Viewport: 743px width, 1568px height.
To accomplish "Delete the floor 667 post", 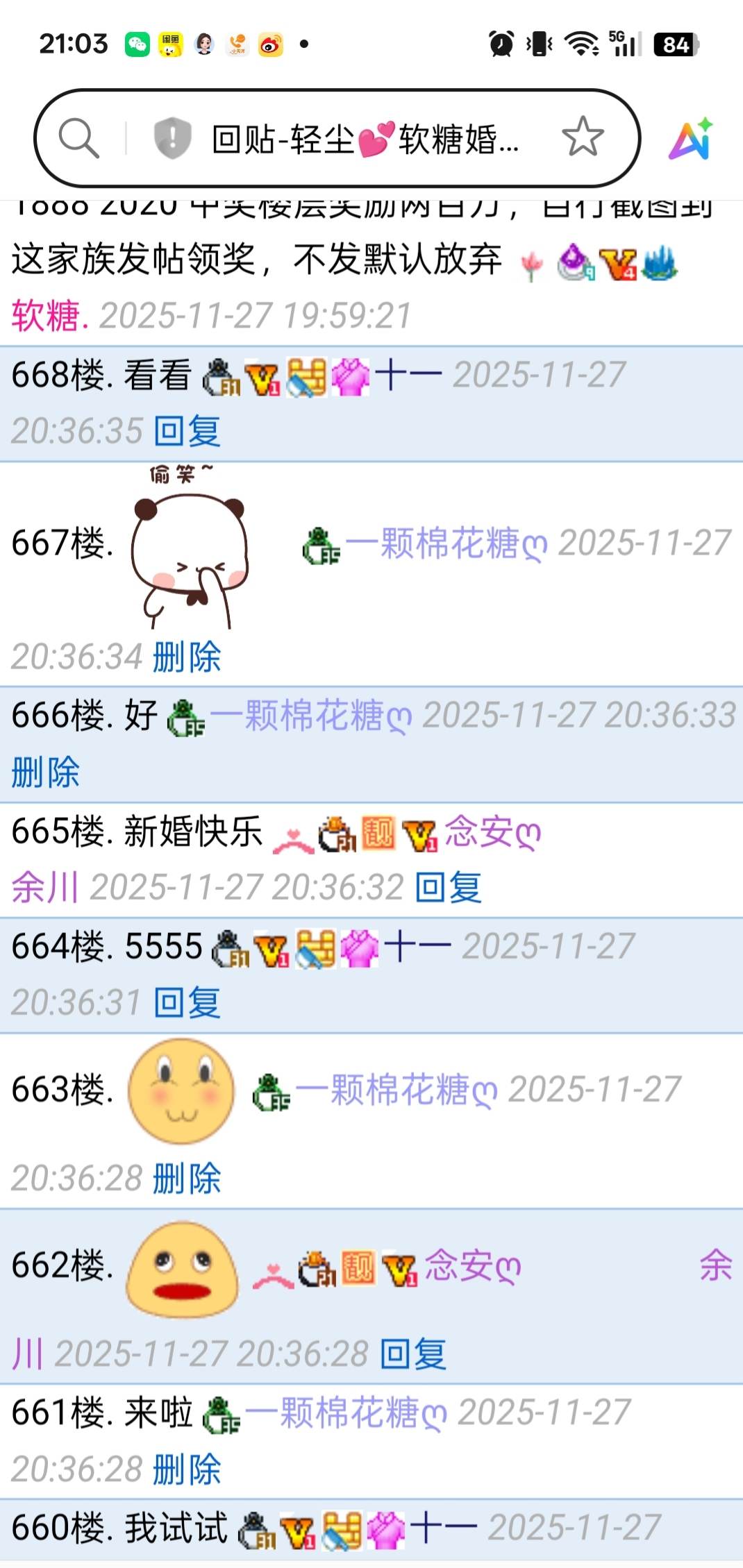I will tap(187, 657).
